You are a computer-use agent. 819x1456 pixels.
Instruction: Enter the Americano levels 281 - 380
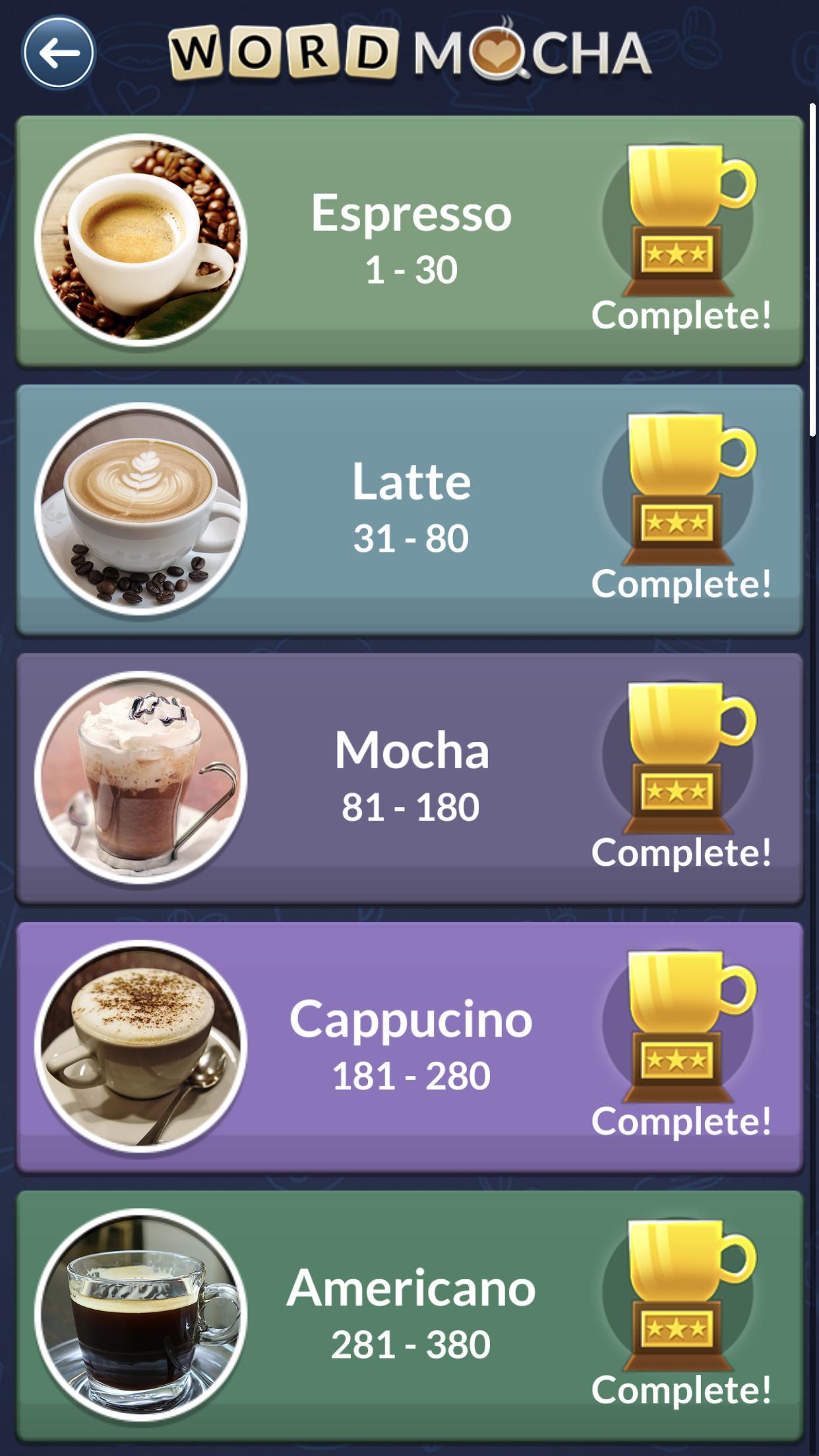409,1316
